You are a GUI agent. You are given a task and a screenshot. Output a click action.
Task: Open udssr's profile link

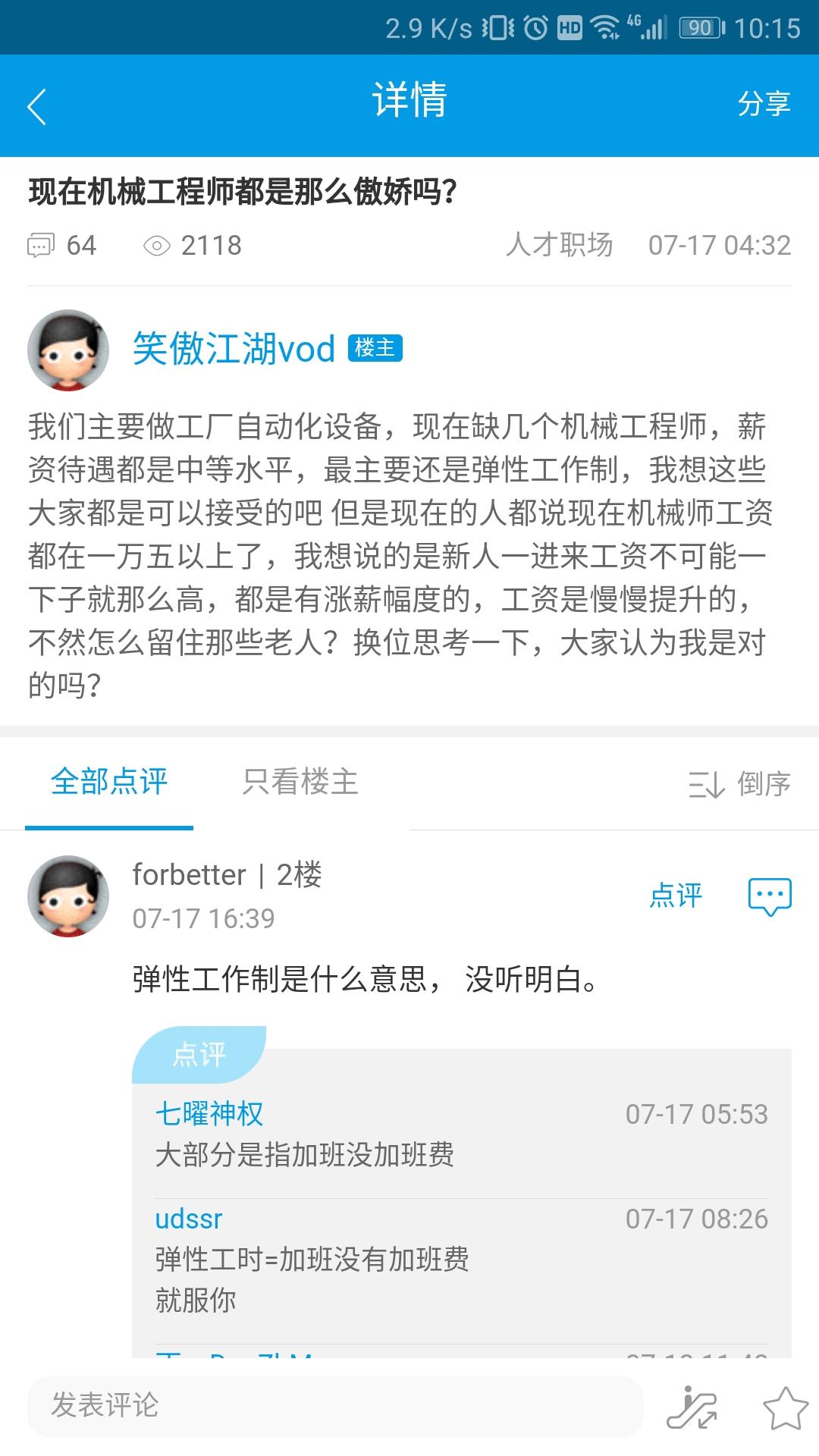[x=189, y=1219]
